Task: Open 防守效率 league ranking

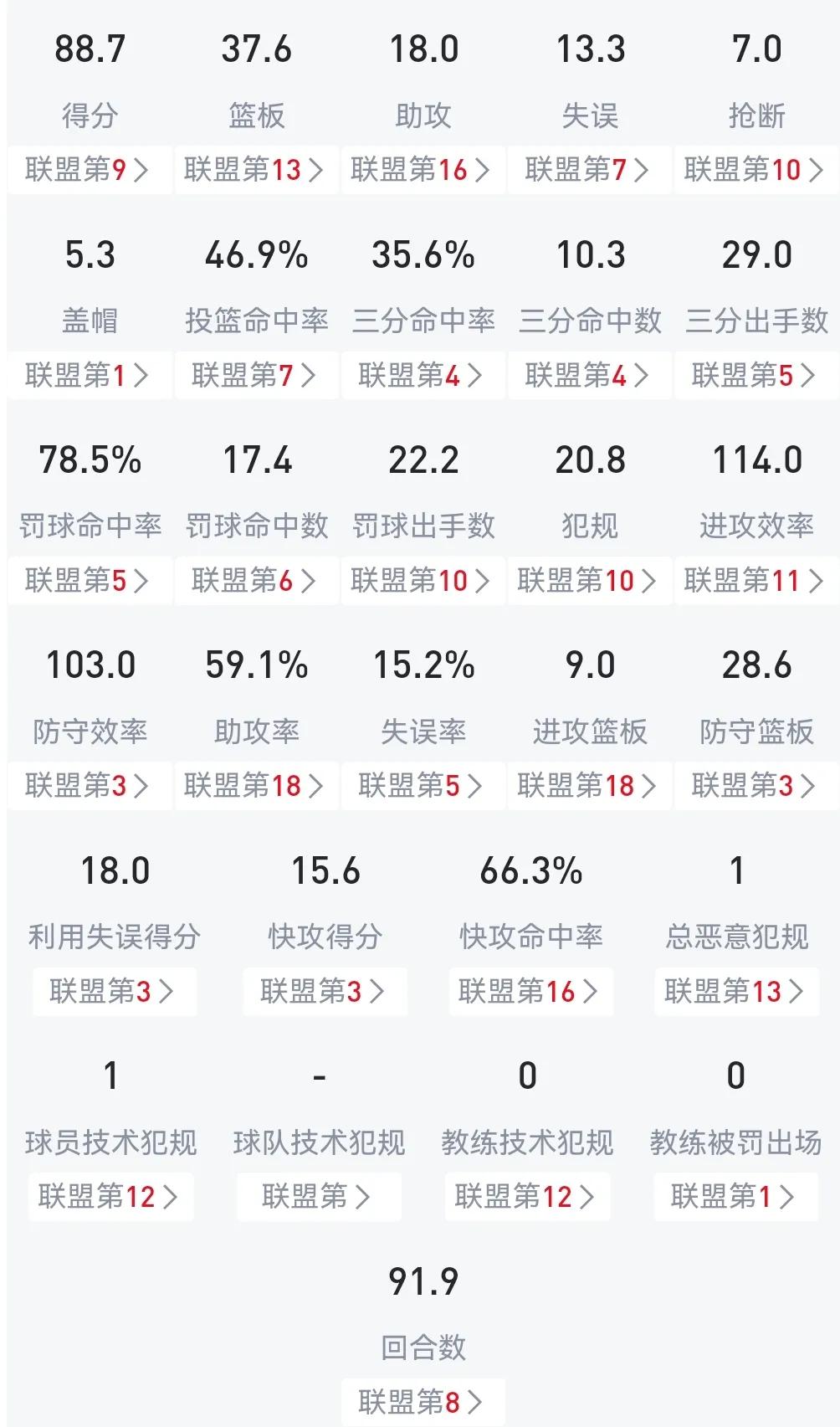Action: (89, 785)
